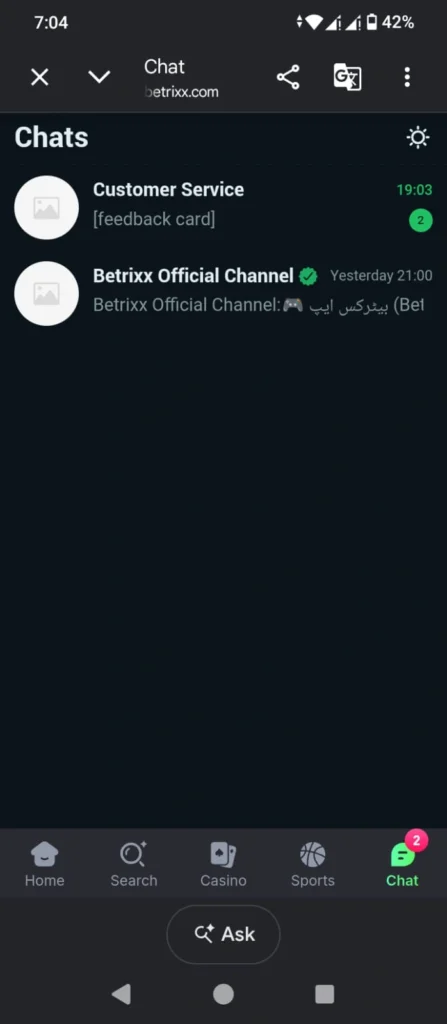The image size is (447, 1024).
Task: Share this page
Action: point(288,77)
